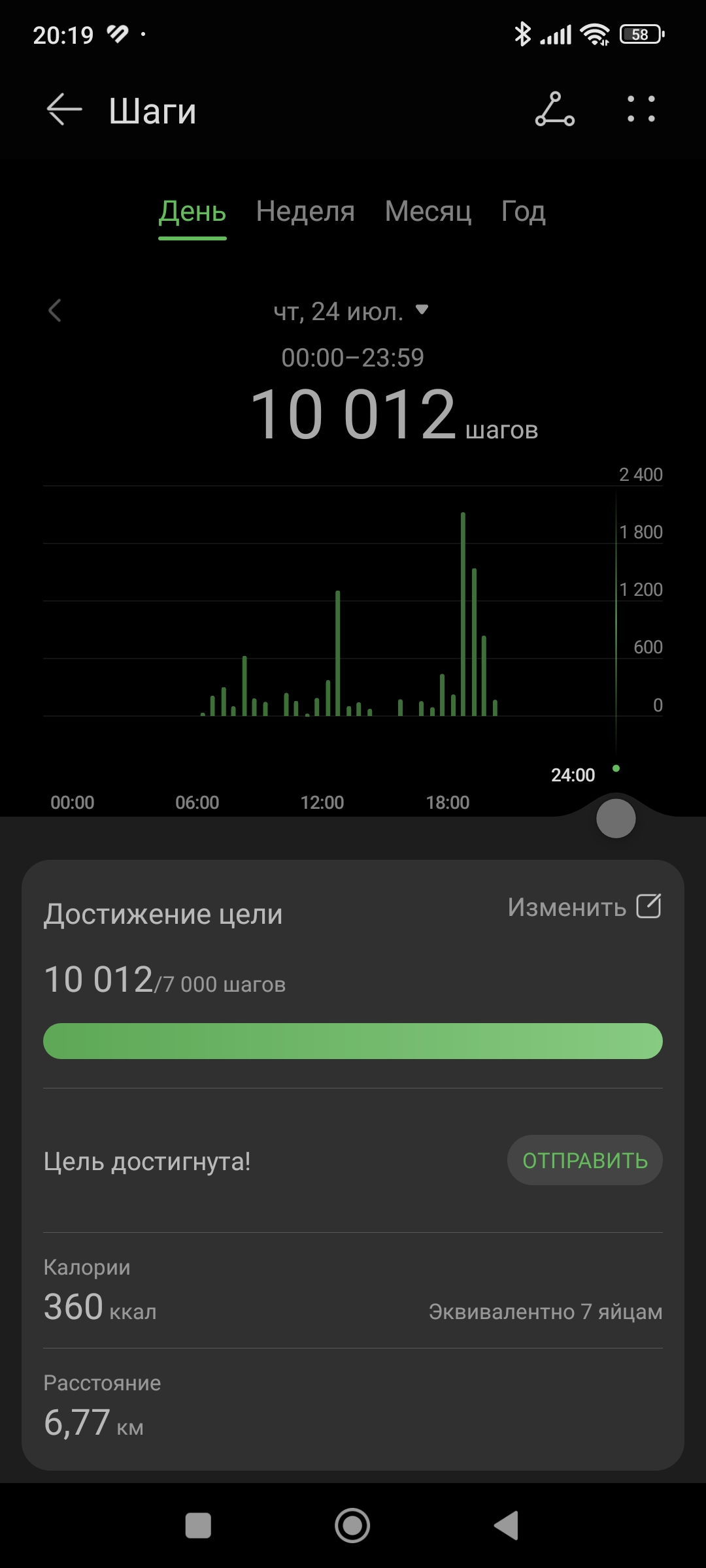Tap the 24:00 time marker on chart
The height and width of the screenshot is (1568, 706).
(574, 775)
